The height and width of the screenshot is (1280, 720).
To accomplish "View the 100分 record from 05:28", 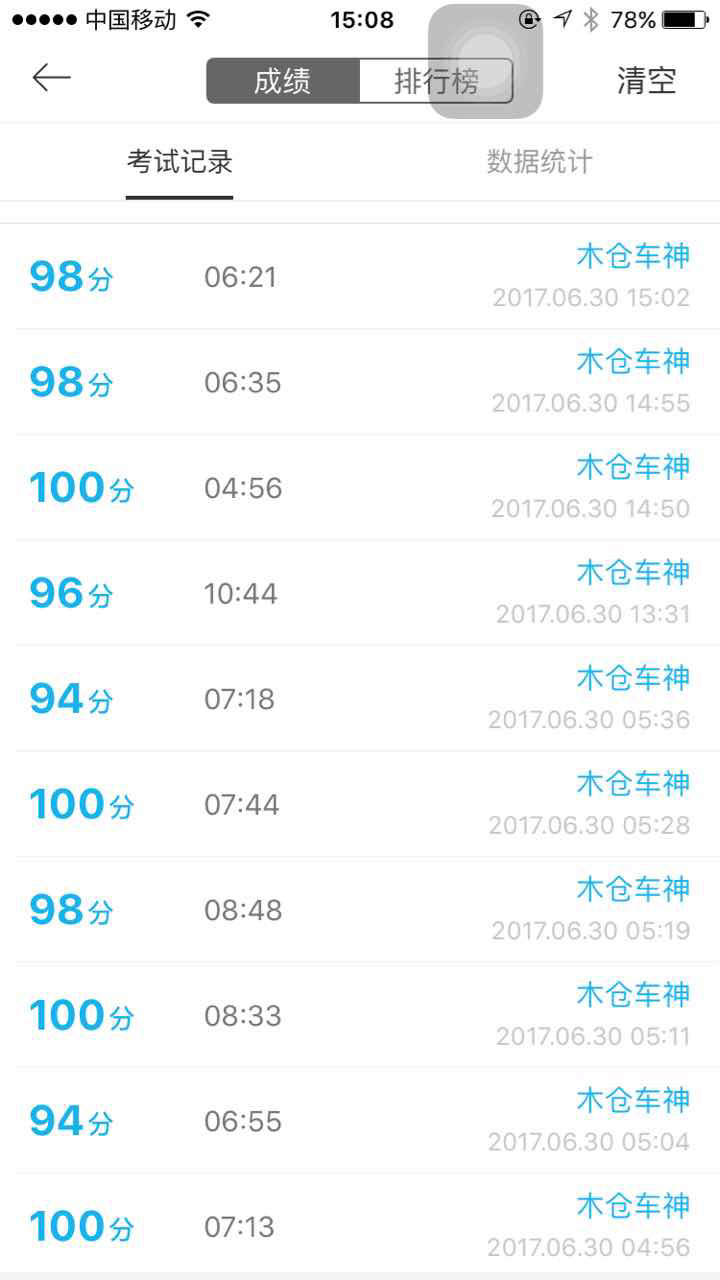I will (x=360, y=805).
